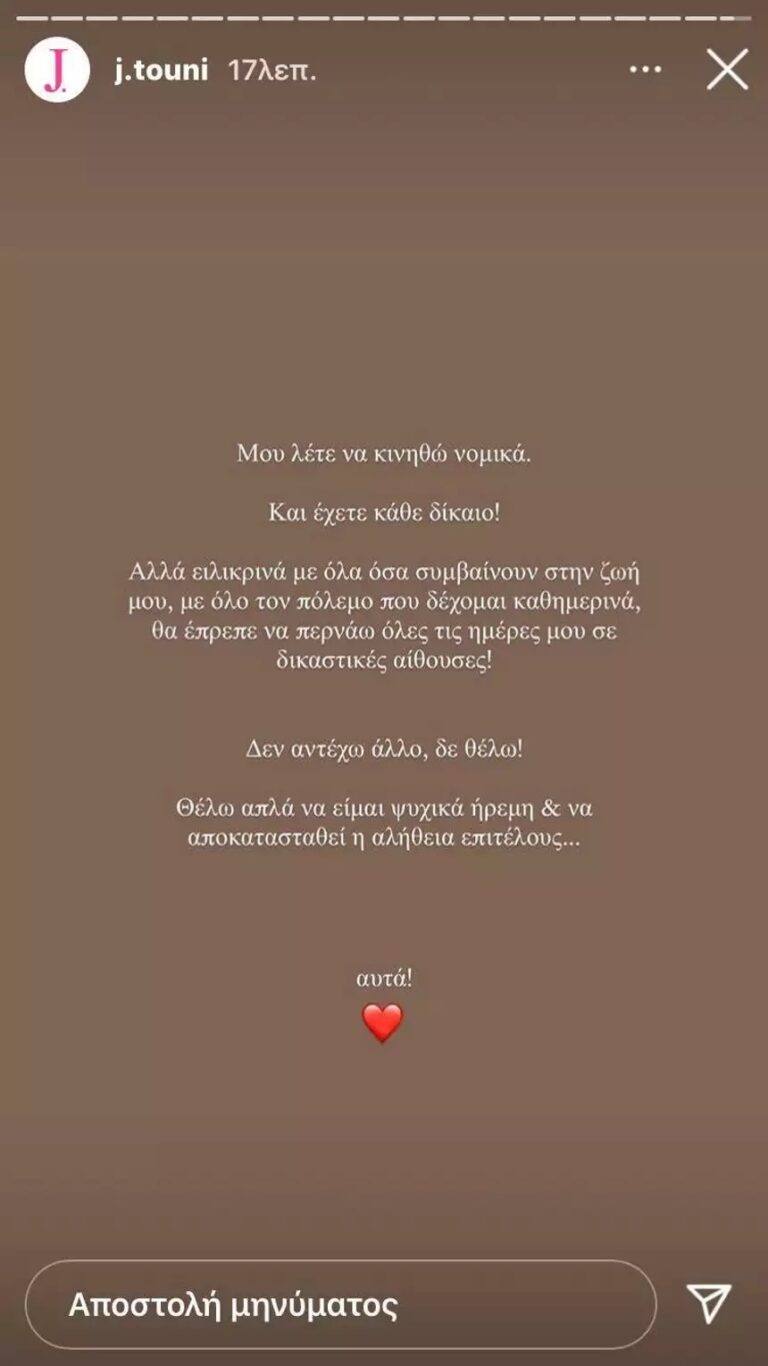Share the story via the paper plane icon

(710, 1304)
